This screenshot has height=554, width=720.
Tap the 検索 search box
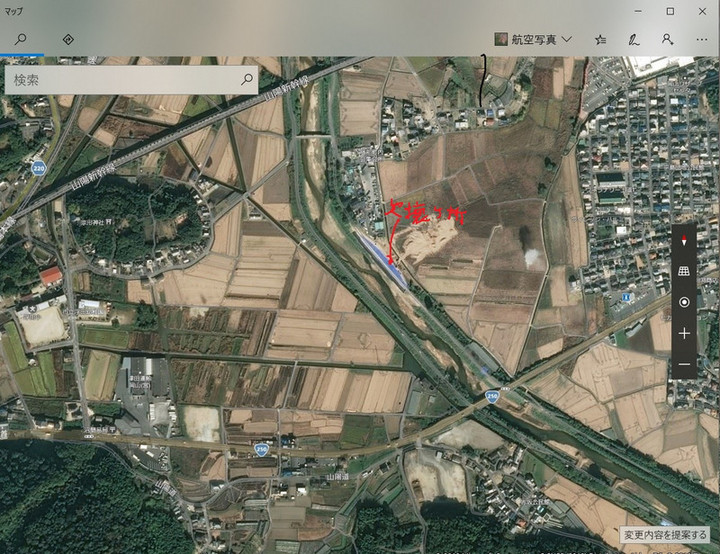(x=120, y=79)
